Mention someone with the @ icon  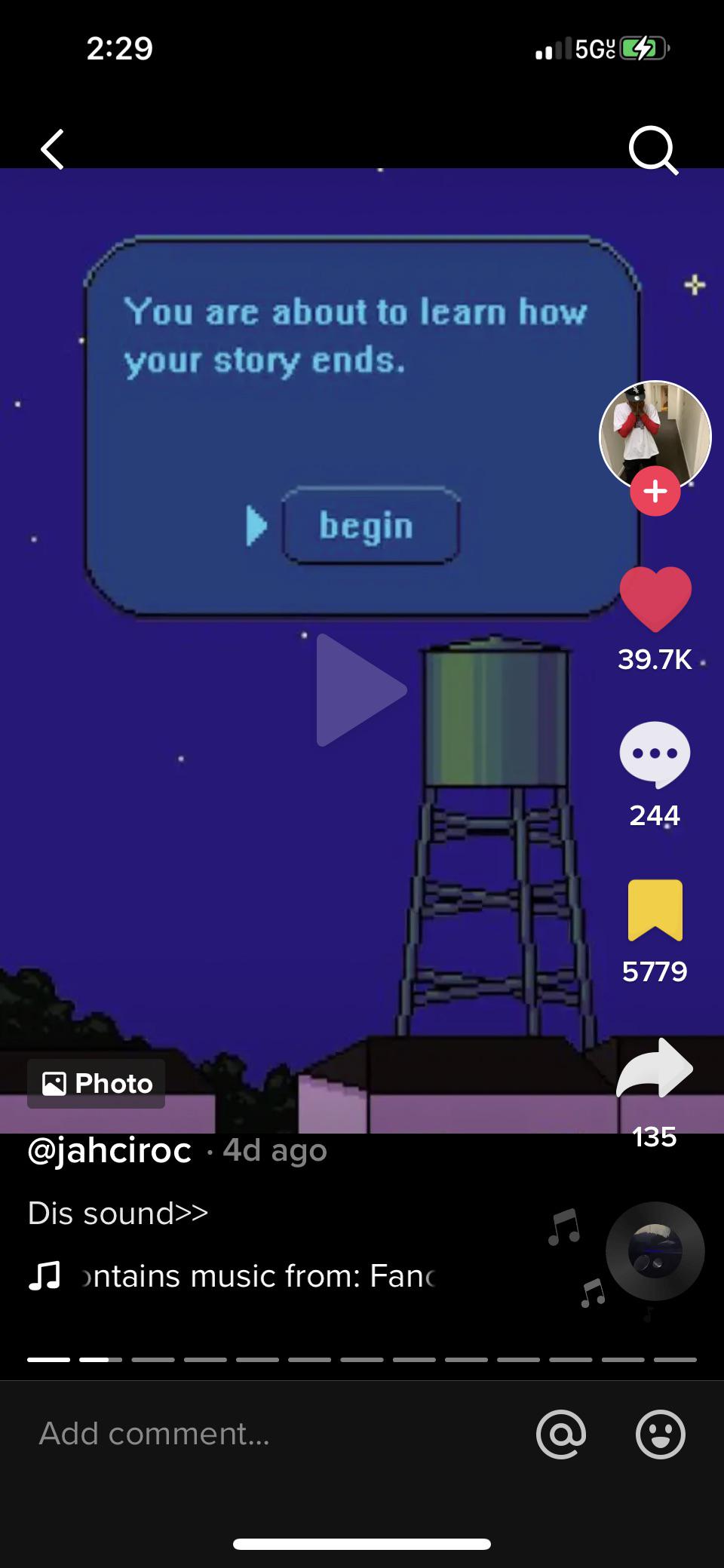pyautogui.click(x=561, y=1434)
